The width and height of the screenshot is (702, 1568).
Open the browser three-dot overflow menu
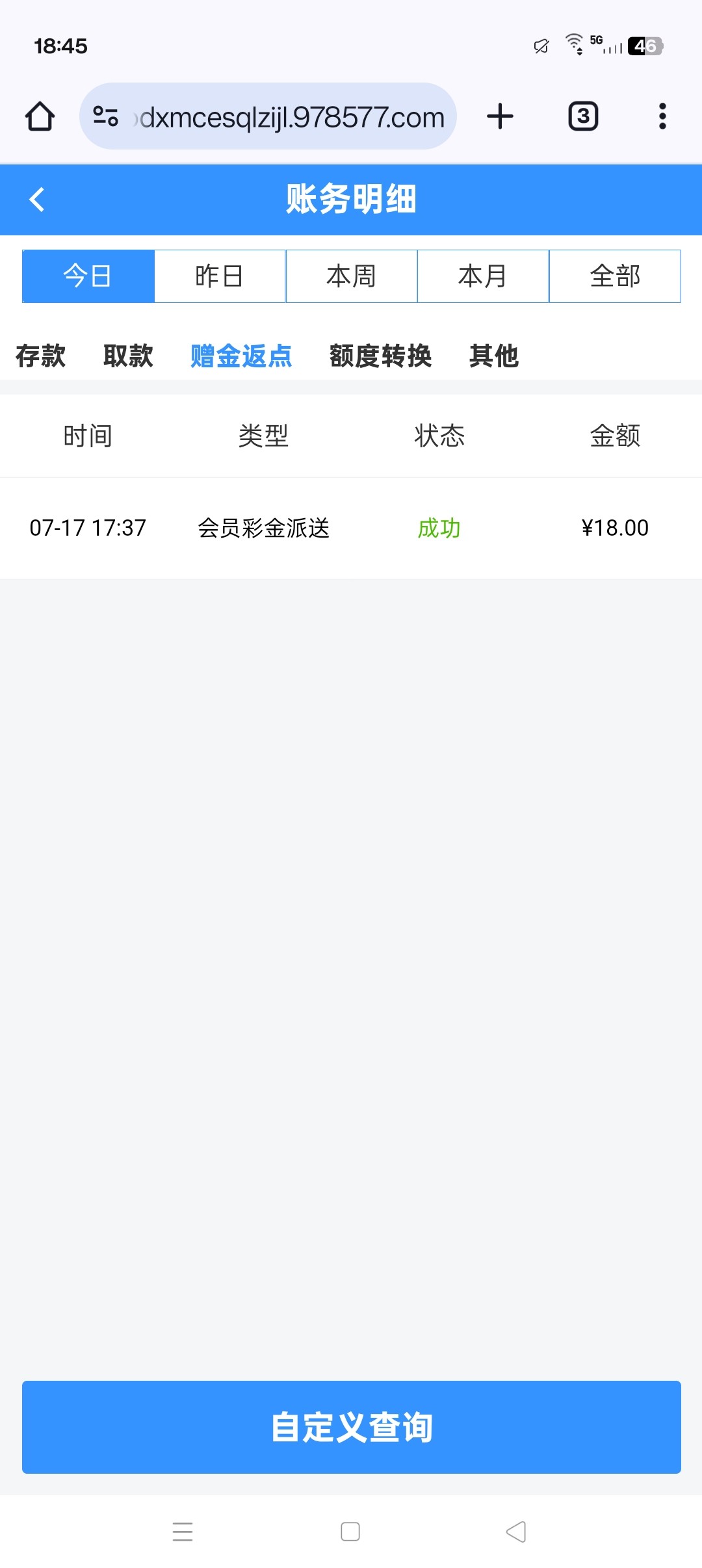pos(662,116)
